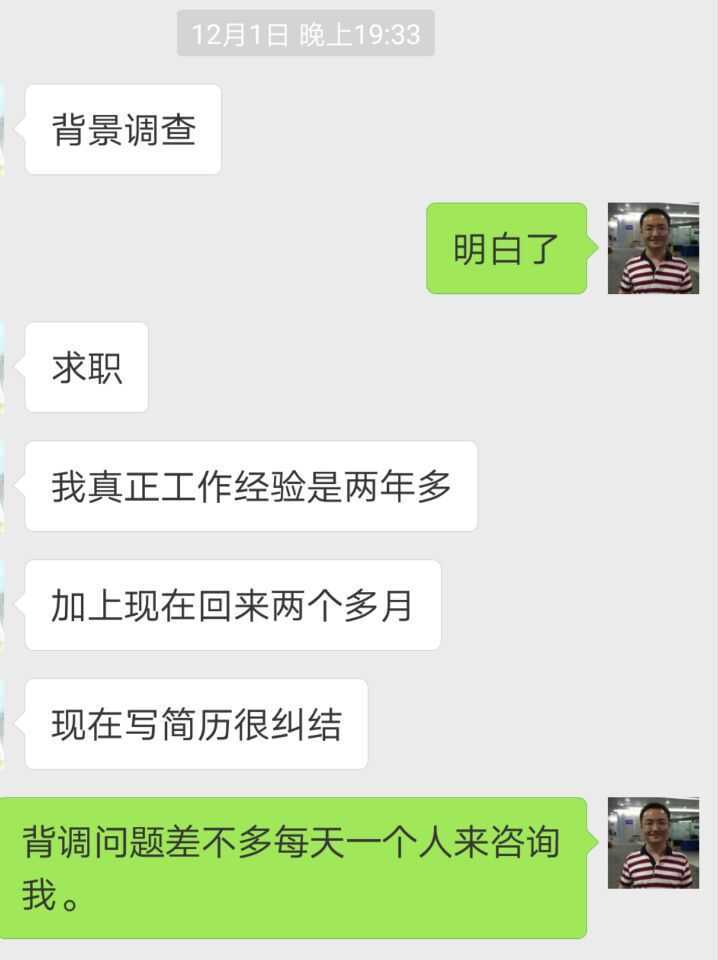The width and height of the screenshot is (718, 960).
Task: Open sender's avatar beside the 明白了 message
Action: click(653, 249)
